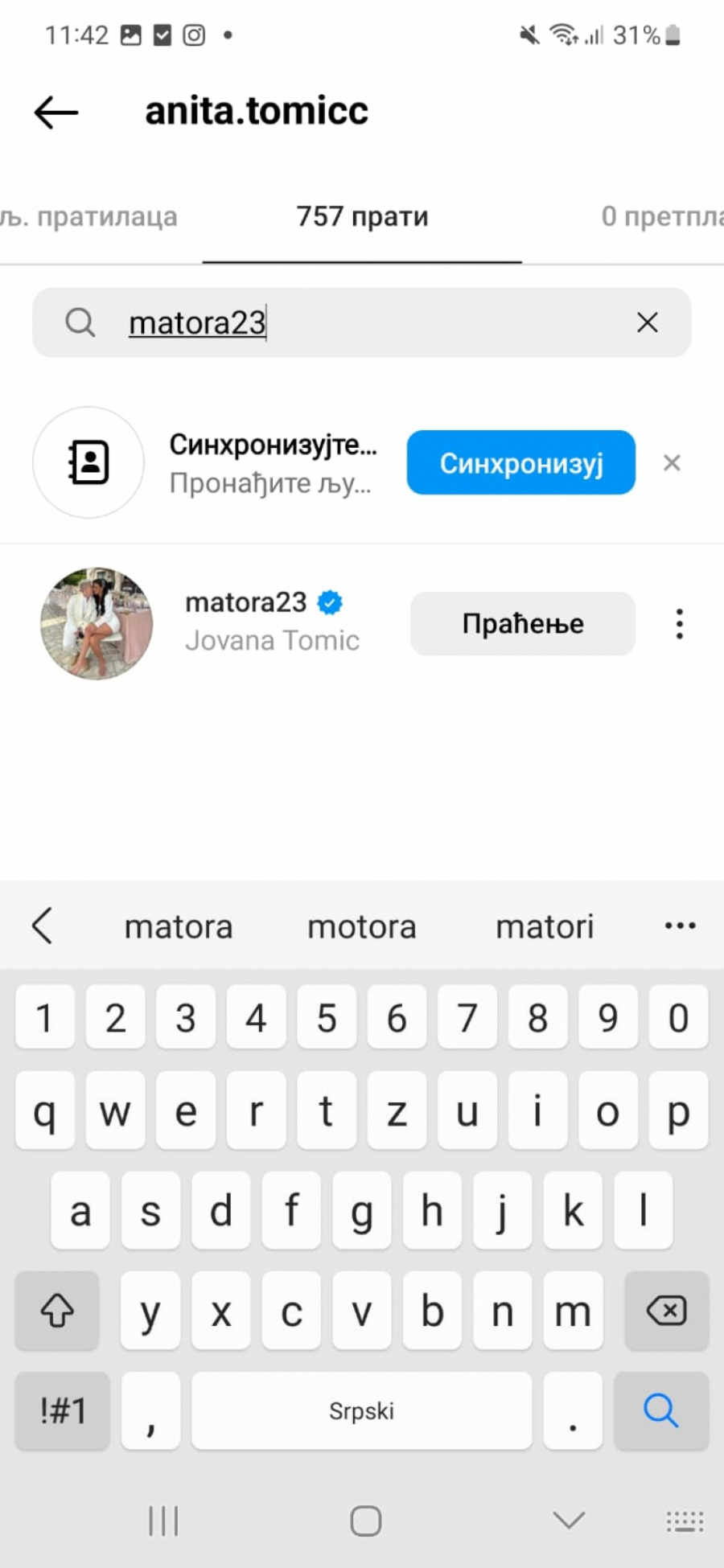This screenshot has width=724, height=1568.
Task: Go back from anita.tomicc following list
Action: point(56,112)
